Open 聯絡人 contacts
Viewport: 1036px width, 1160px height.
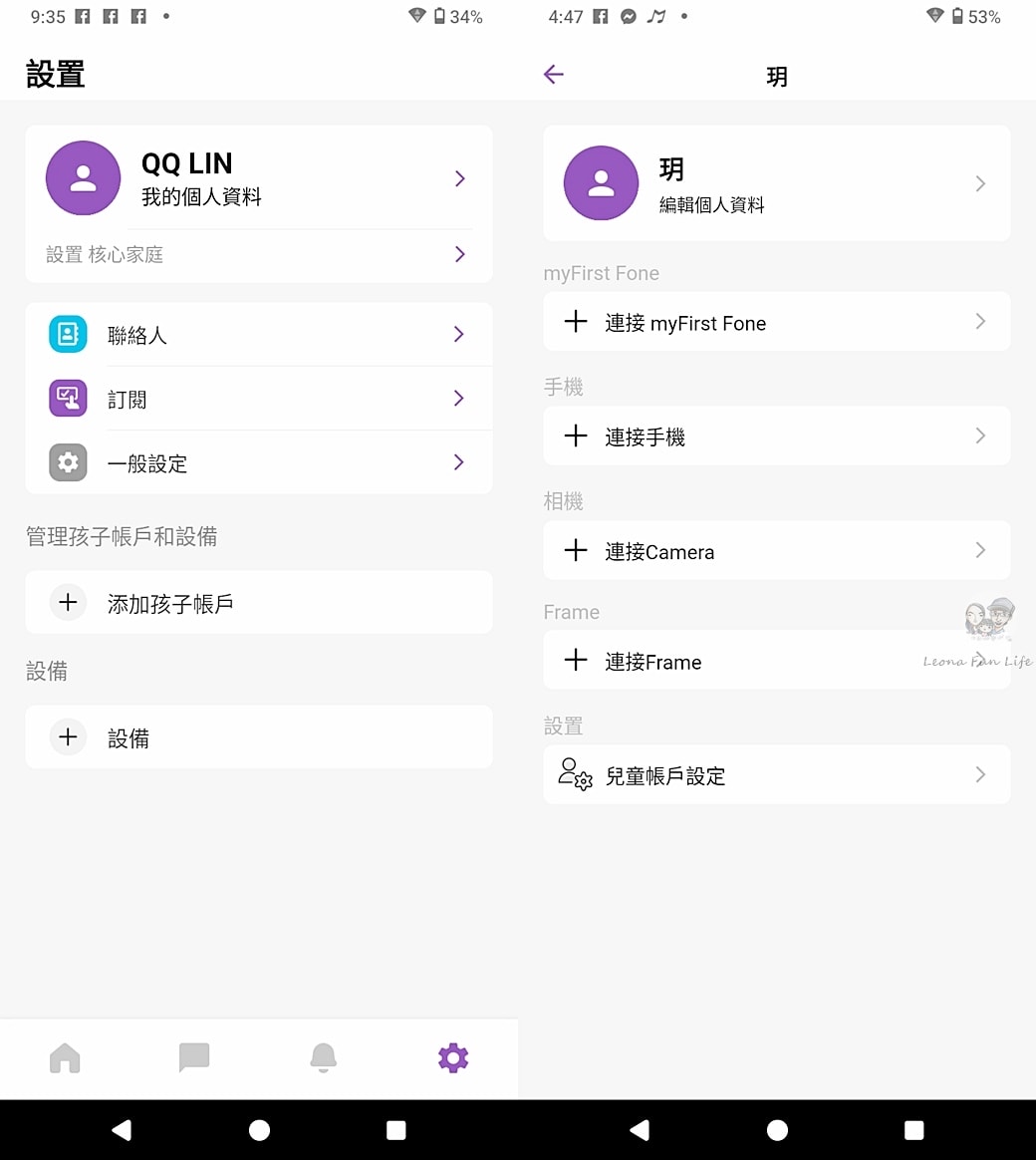[258, 335]
